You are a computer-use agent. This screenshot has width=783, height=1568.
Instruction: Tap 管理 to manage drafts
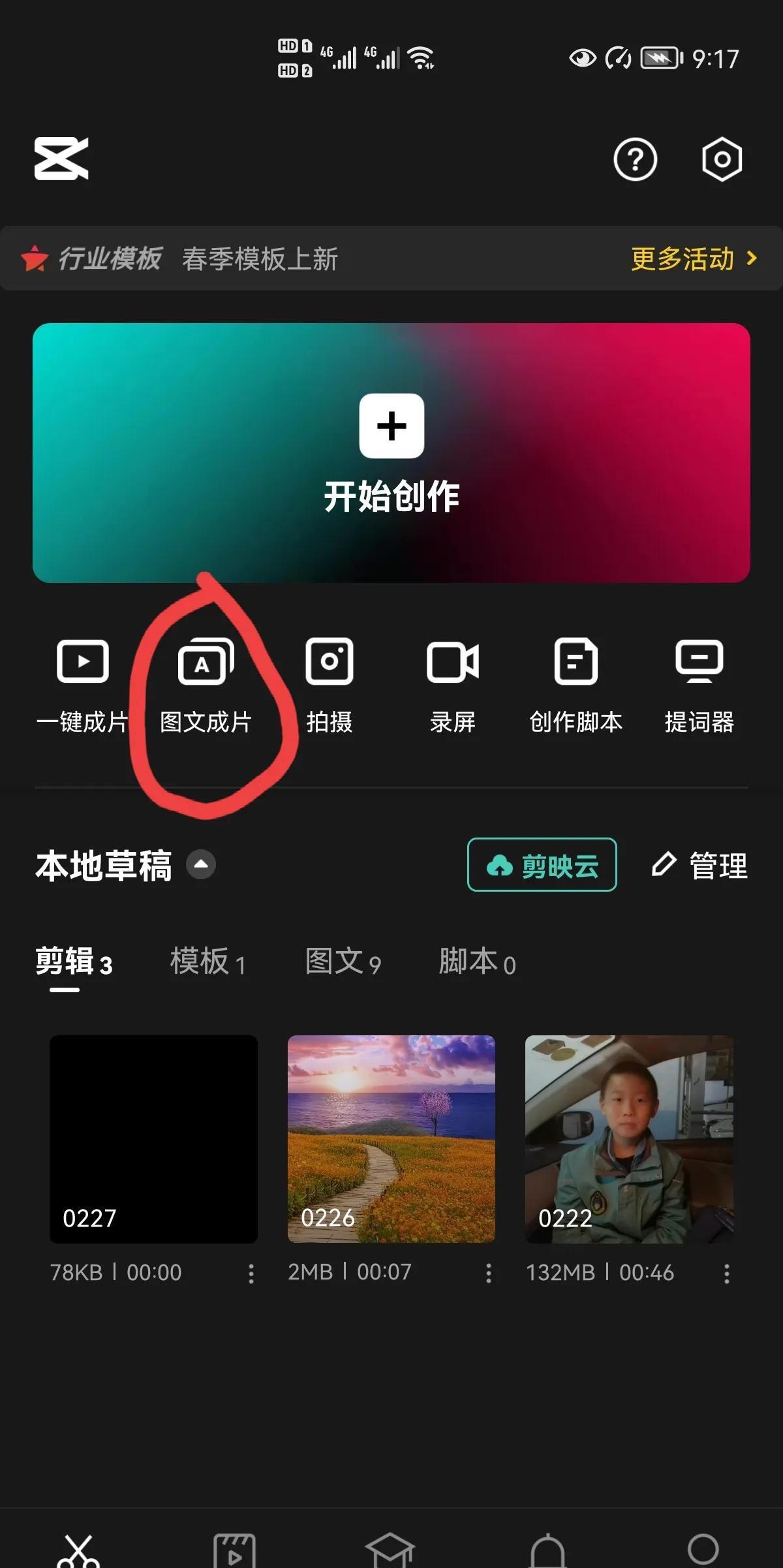point(700,866)
